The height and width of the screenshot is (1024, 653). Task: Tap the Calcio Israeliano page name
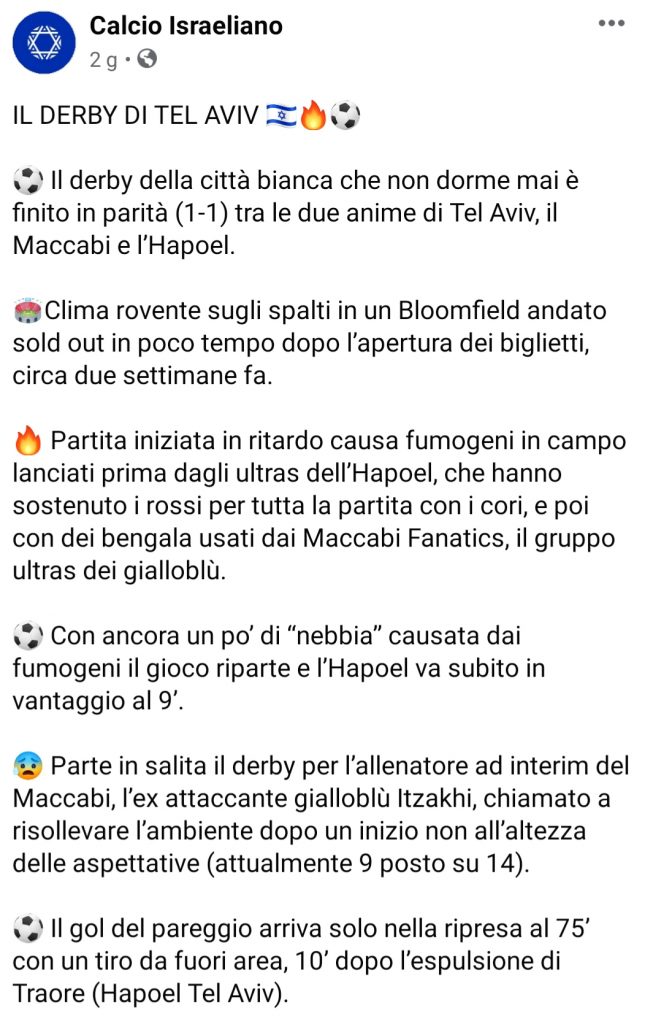coord(186,26)
